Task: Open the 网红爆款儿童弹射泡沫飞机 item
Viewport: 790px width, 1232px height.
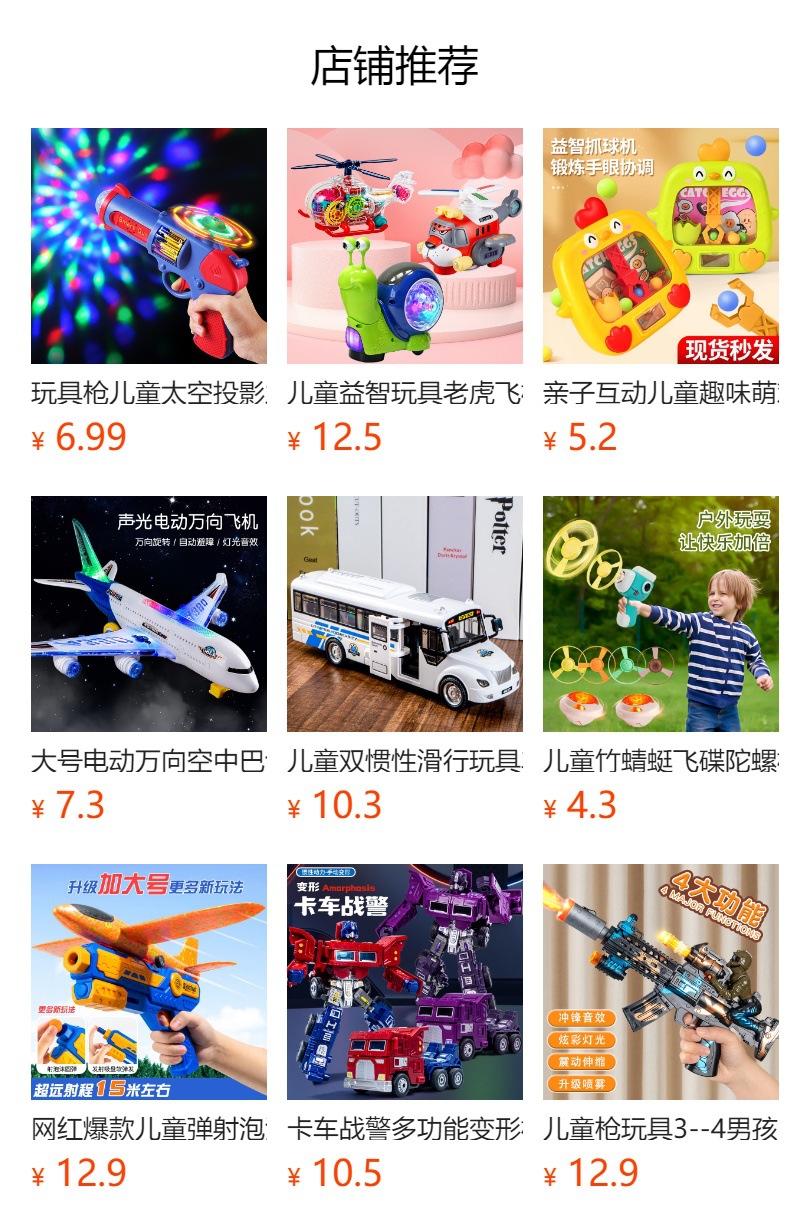Action: pos(148,982)
